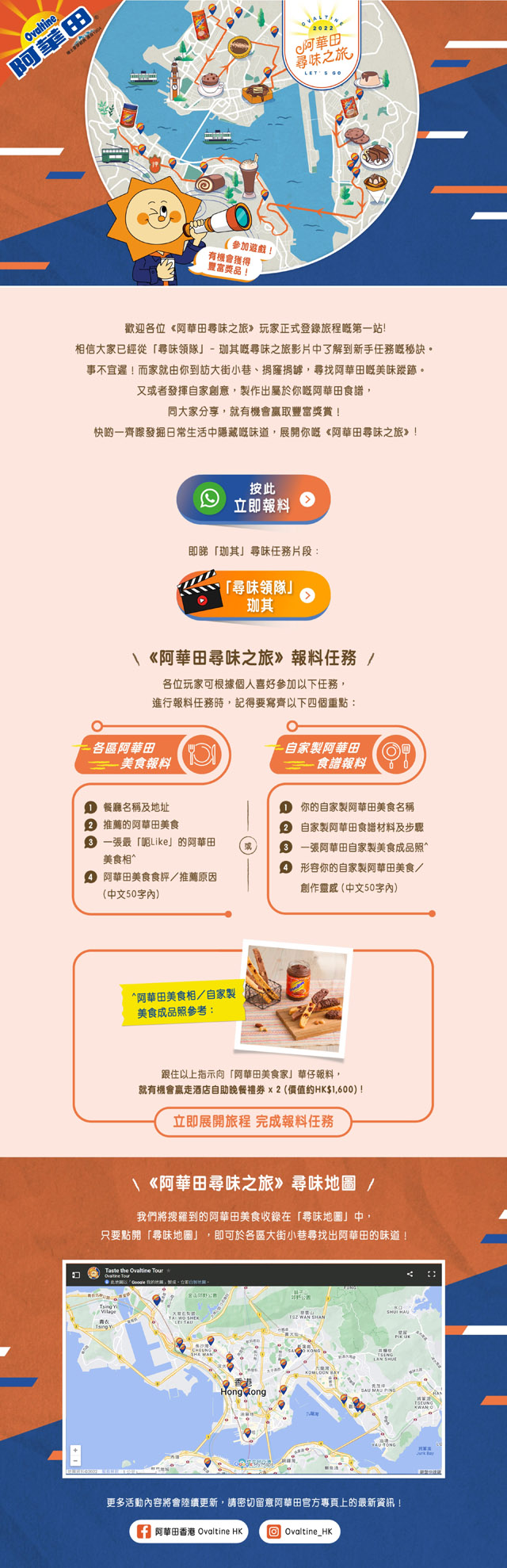This screenshot has height=1568, width=507.
Task: Zoom out on the Hong Kong map
Action: (75, 1460)
